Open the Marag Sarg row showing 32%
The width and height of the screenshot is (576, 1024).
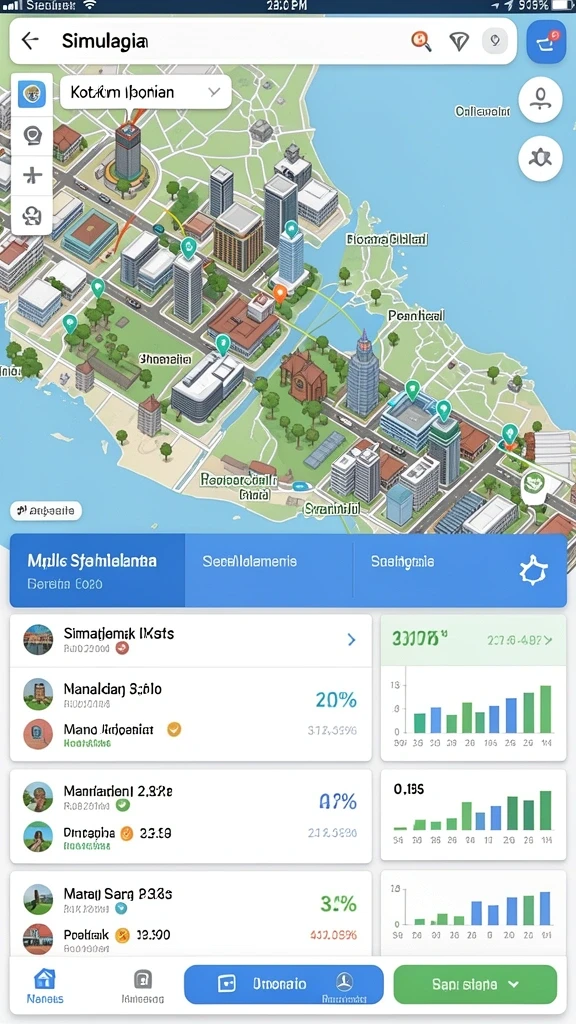pyautogui.click(x=191, y=900)
